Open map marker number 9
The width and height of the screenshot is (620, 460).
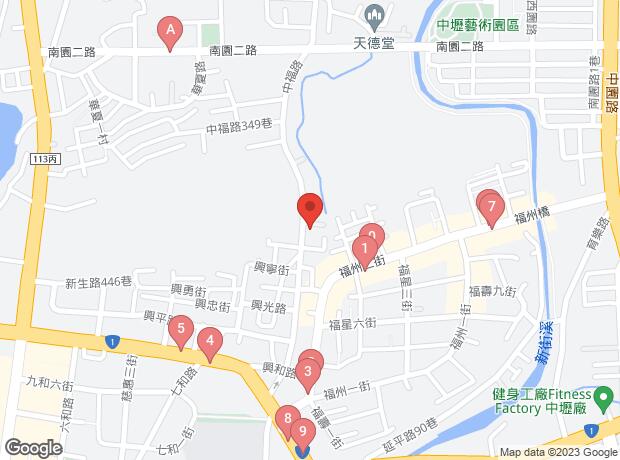point(302,430)
